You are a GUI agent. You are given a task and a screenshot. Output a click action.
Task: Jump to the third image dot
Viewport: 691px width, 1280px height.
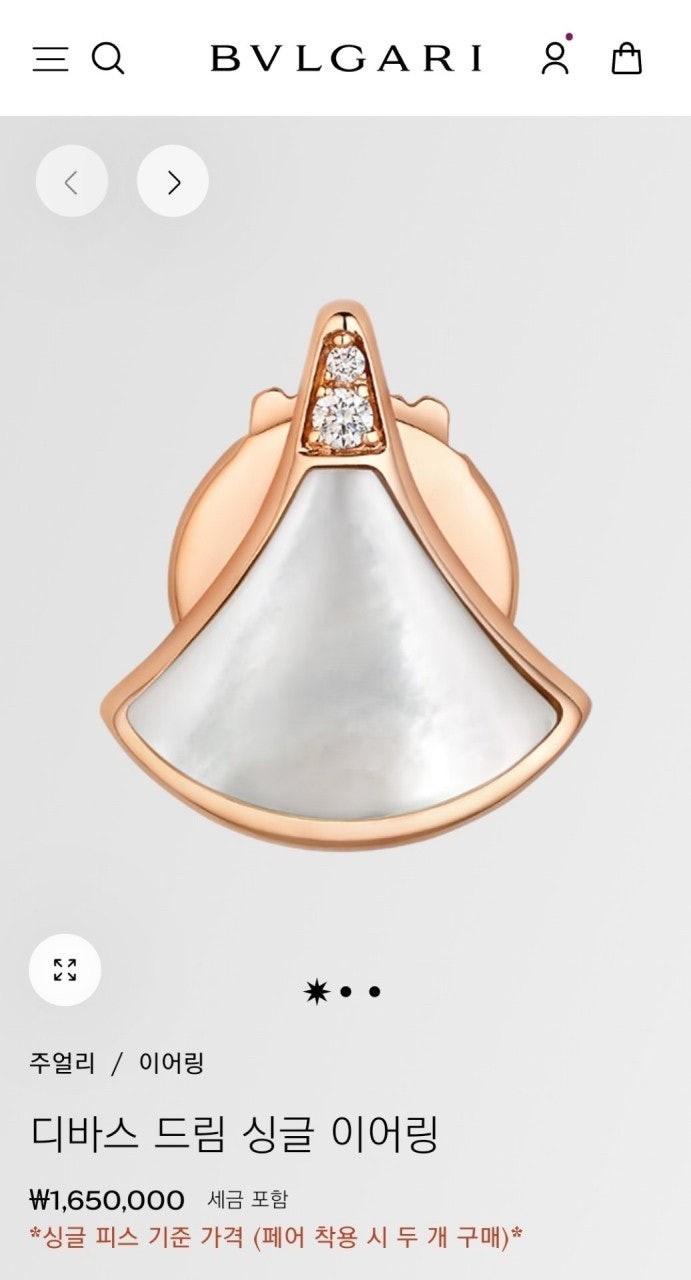[375, 992]
